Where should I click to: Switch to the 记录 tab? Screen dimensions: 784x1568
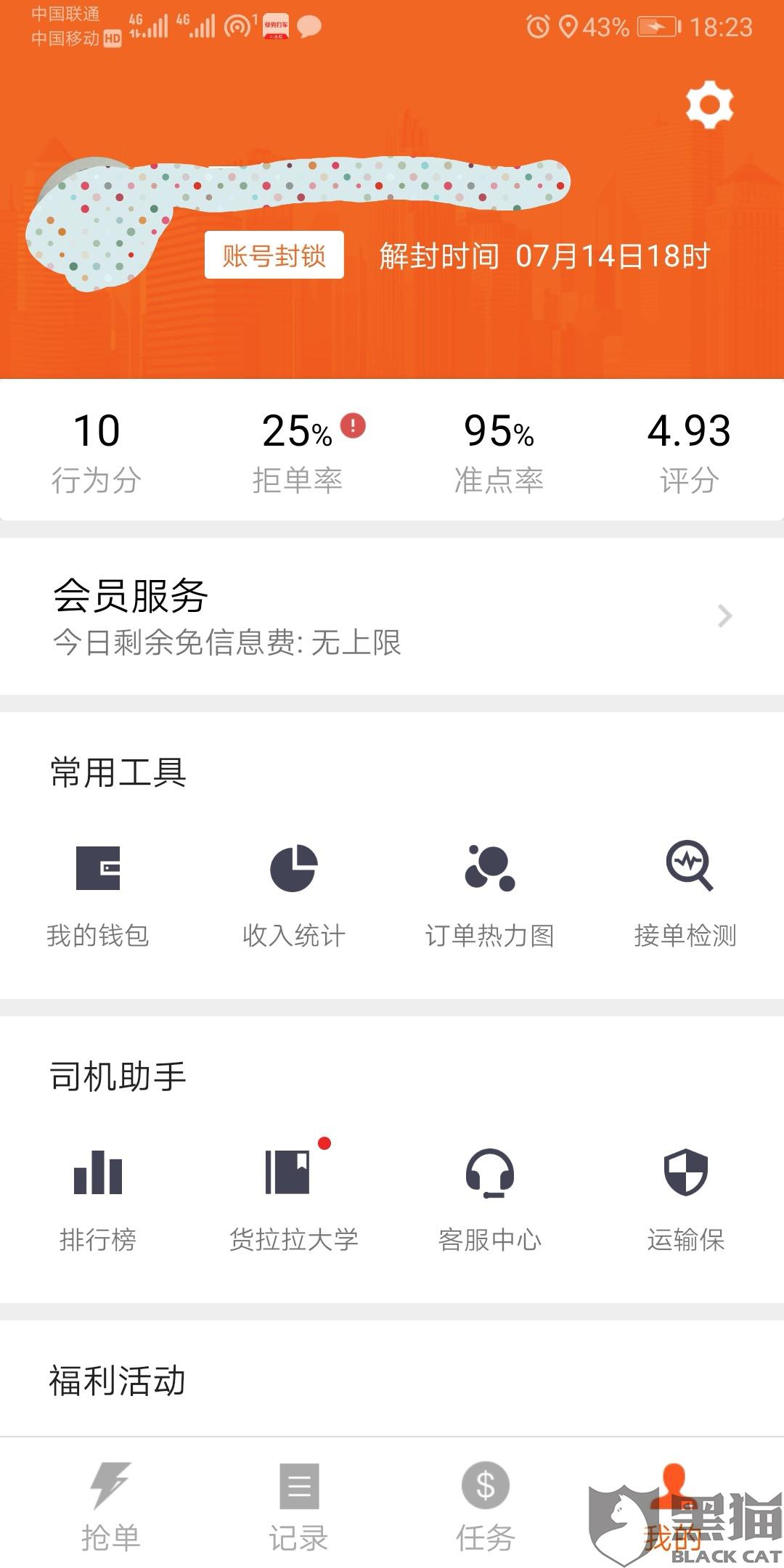[298, 1506]
